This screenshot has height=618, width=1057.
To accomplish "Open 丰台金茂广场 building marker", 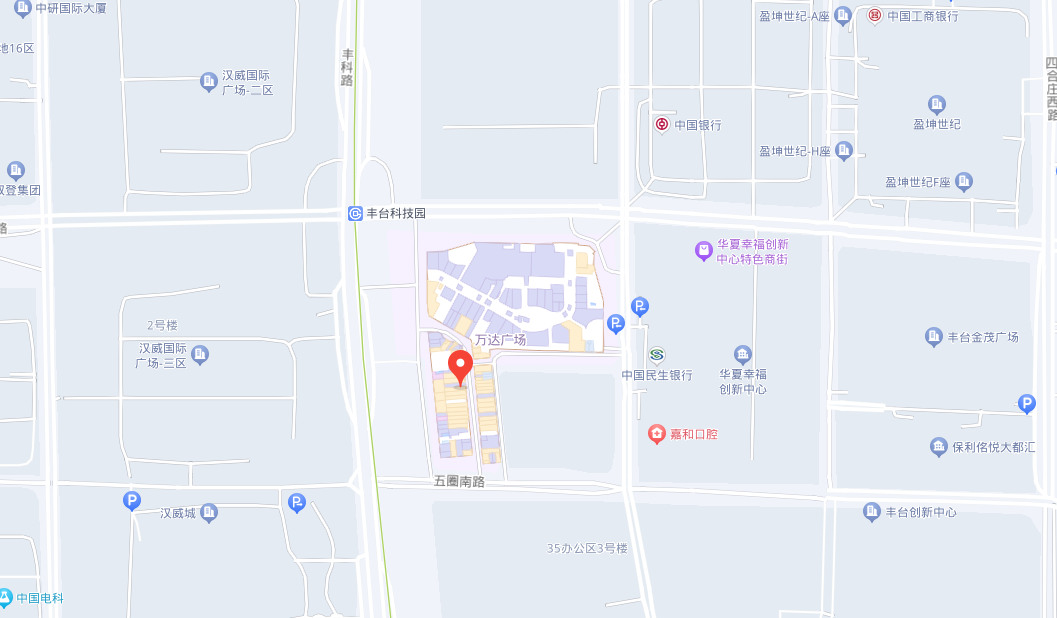I will (934, 337).
